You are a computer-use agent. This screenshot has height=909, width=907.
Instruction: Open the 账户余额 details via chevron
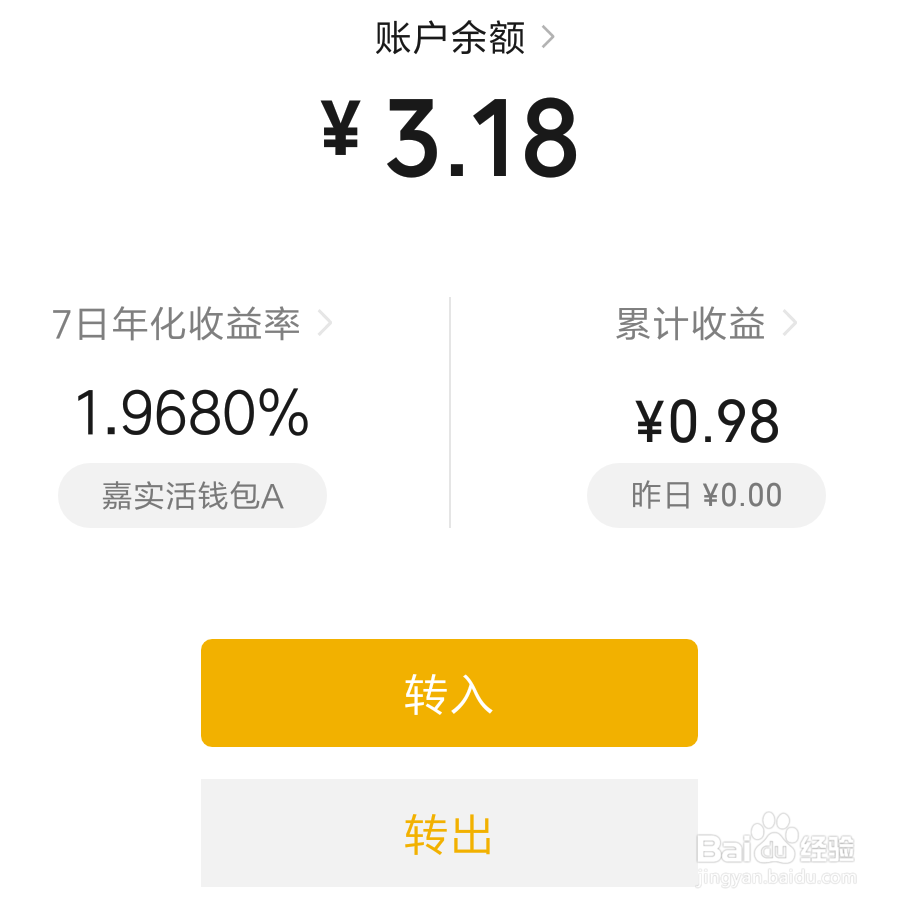(x=548, y=37)
